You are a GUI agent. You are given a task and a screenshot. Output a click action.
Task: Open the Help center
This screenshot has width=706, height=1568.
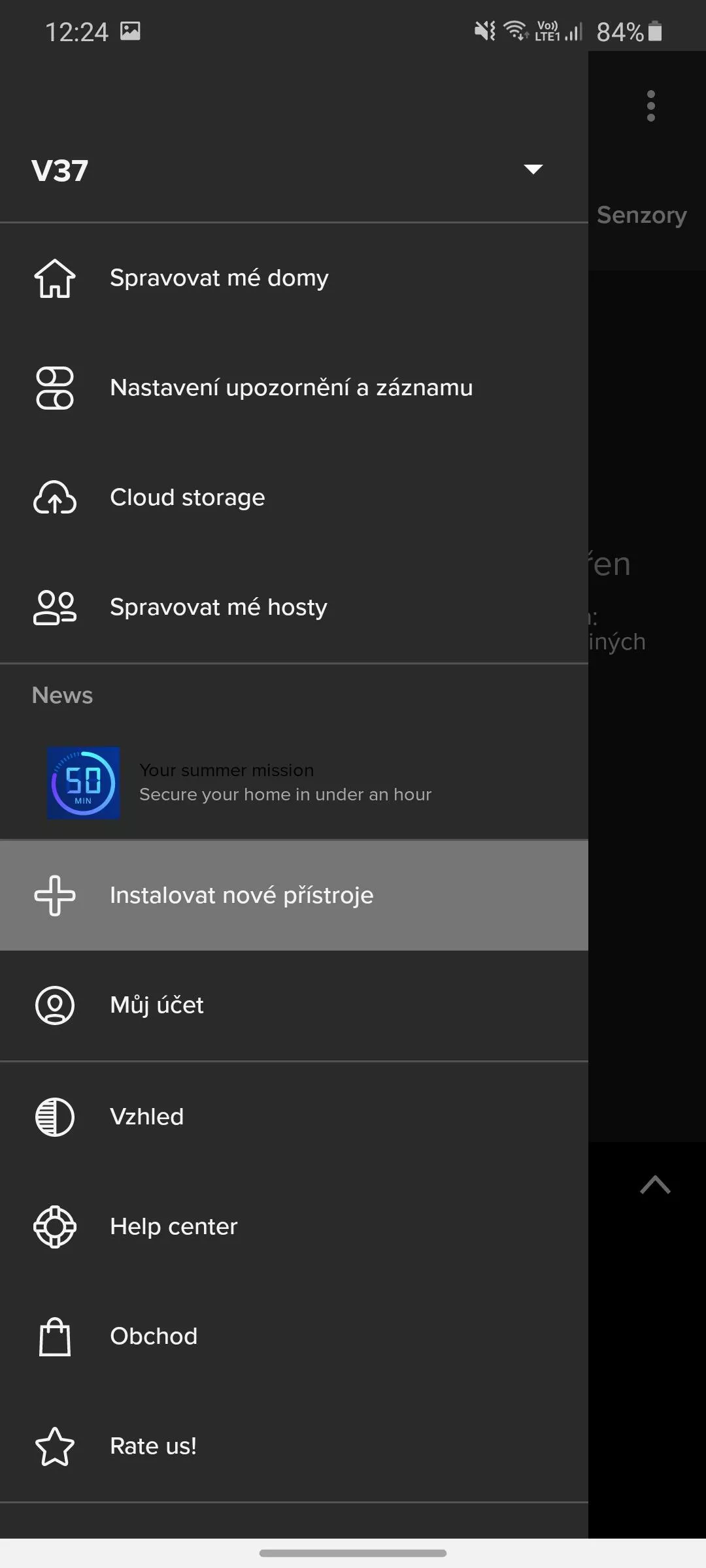click(294, 1226)
